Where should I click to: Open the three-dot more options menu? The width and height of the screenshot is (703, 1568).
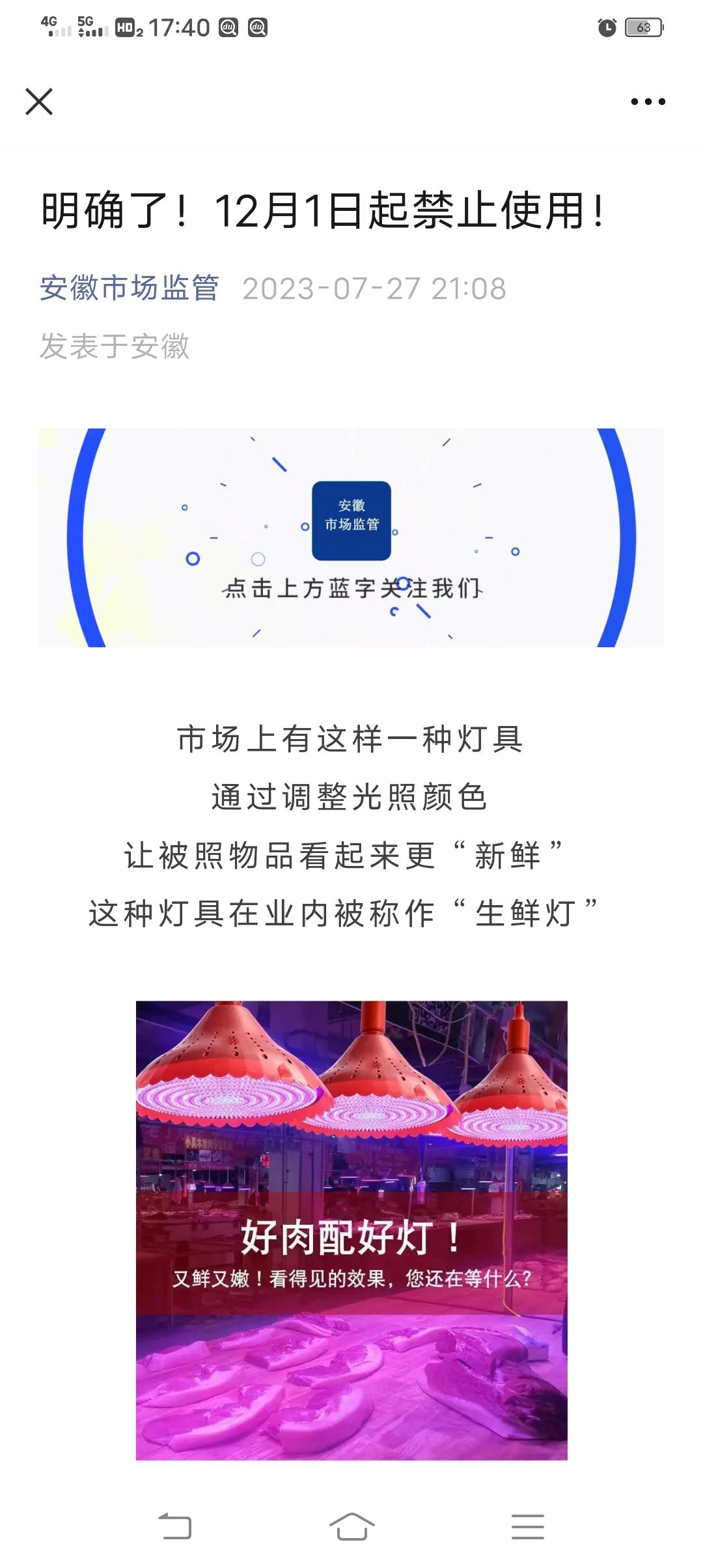pos(648,102)
